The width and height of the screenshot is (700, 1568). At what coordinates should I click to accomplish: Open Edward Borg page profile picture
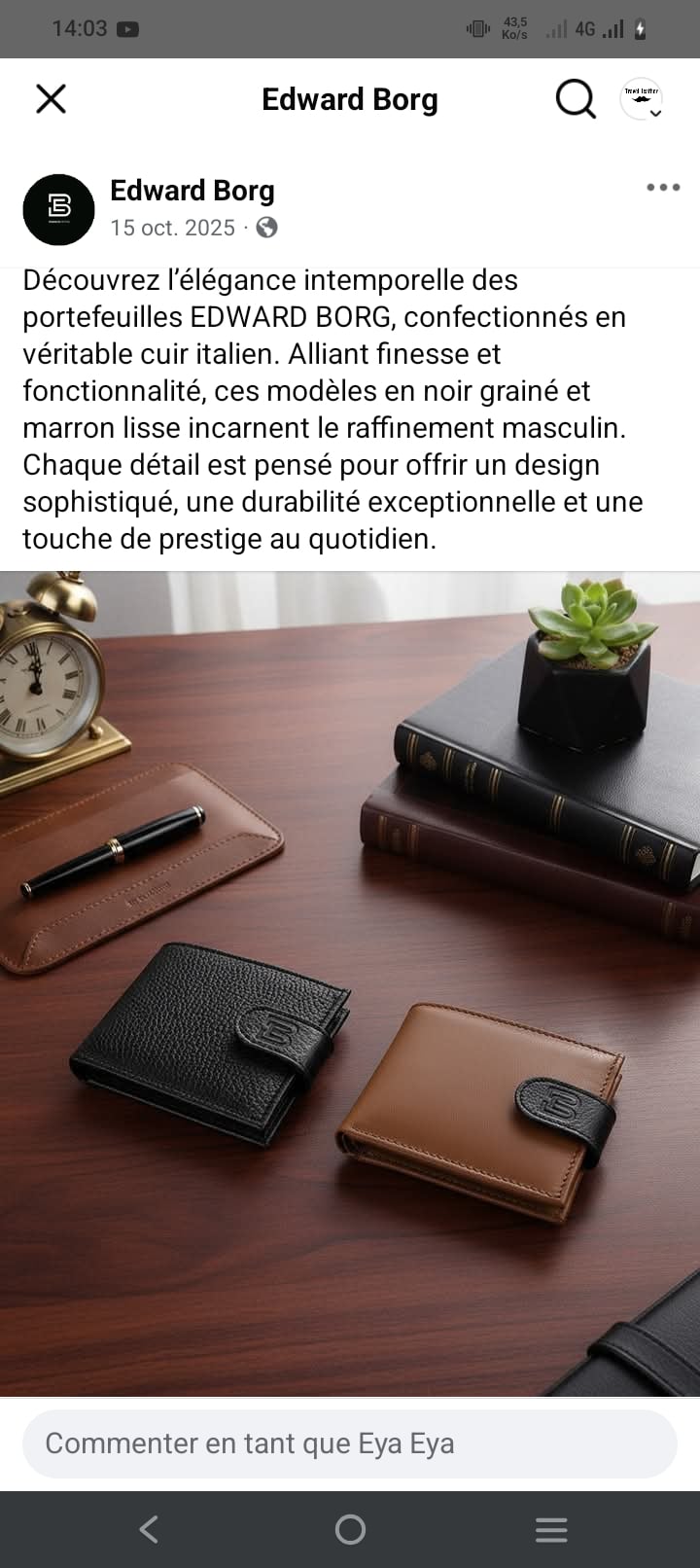(58, 209)
